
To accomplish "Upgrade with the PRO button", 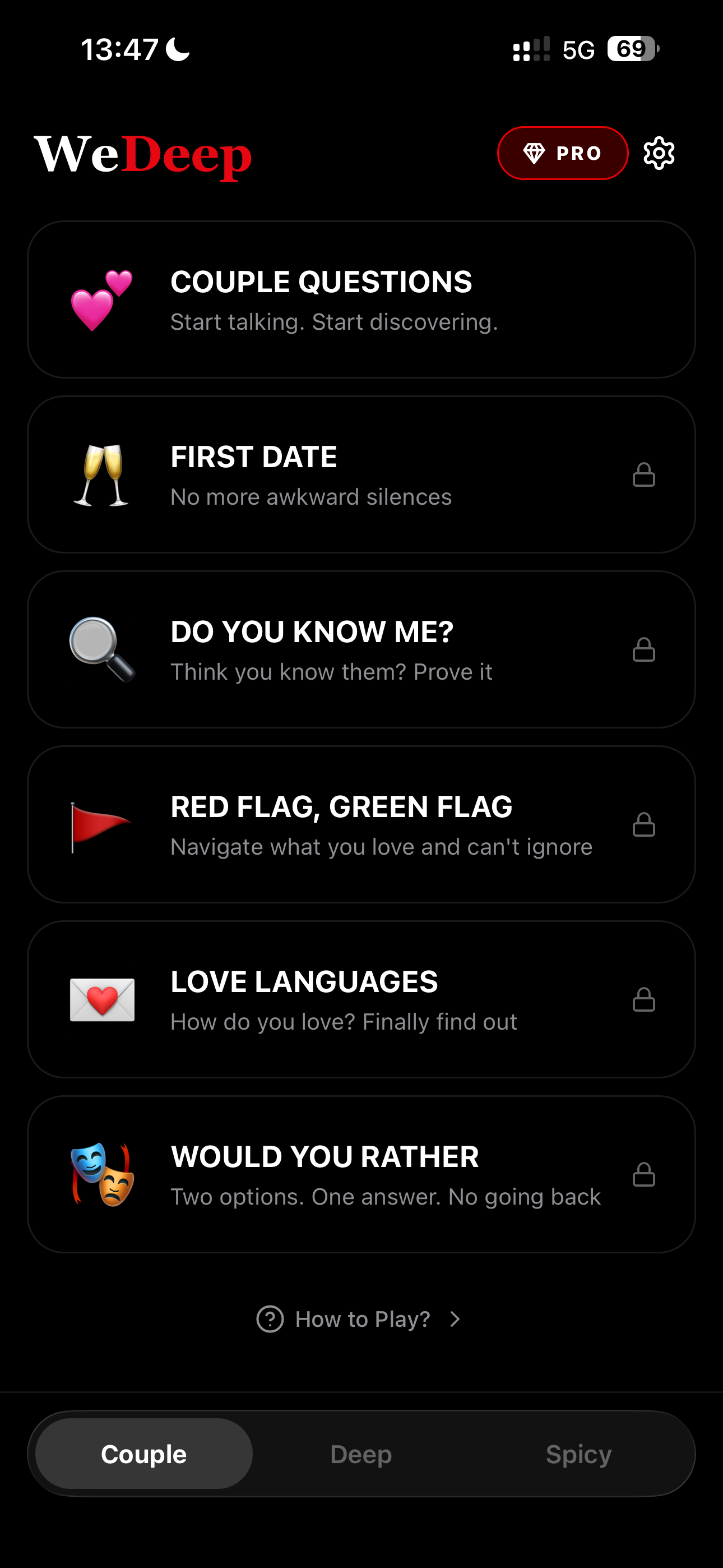I will (x=562, y=154).
